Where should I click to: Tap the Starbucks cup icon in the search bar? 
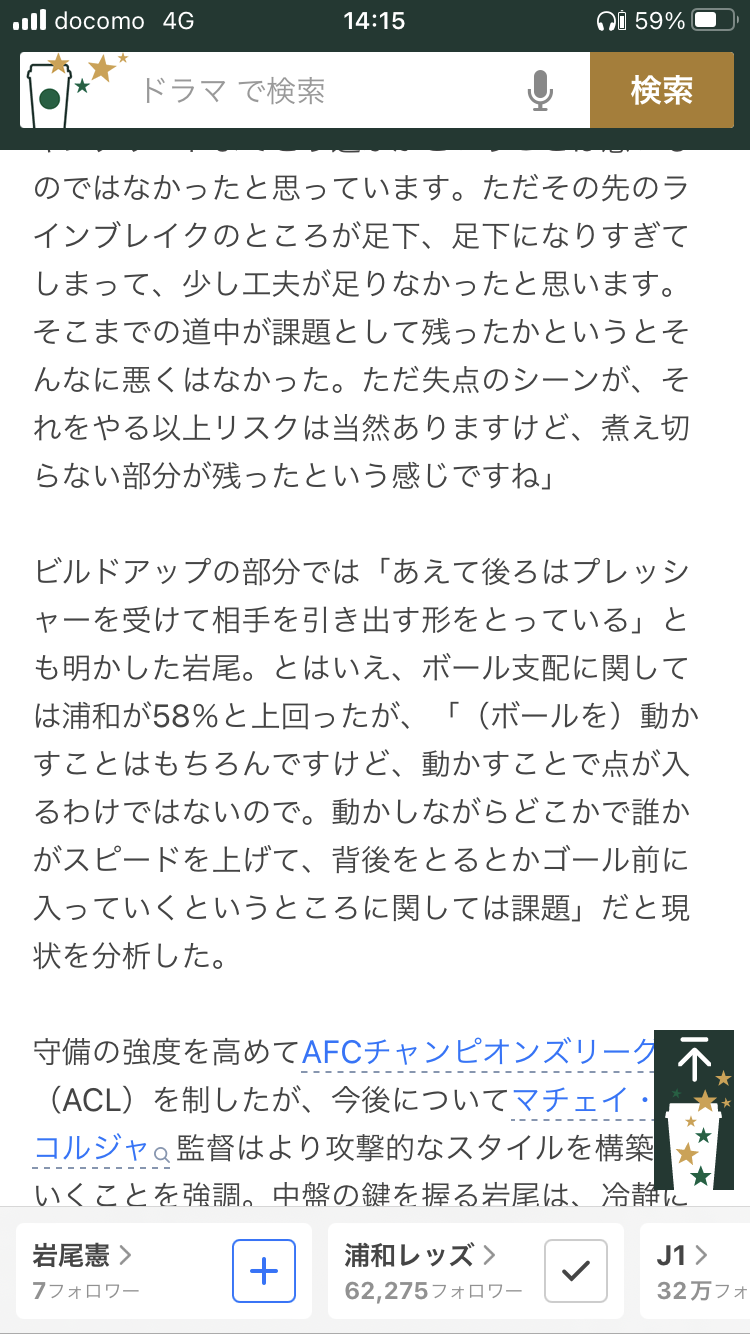tap(50, 93)
